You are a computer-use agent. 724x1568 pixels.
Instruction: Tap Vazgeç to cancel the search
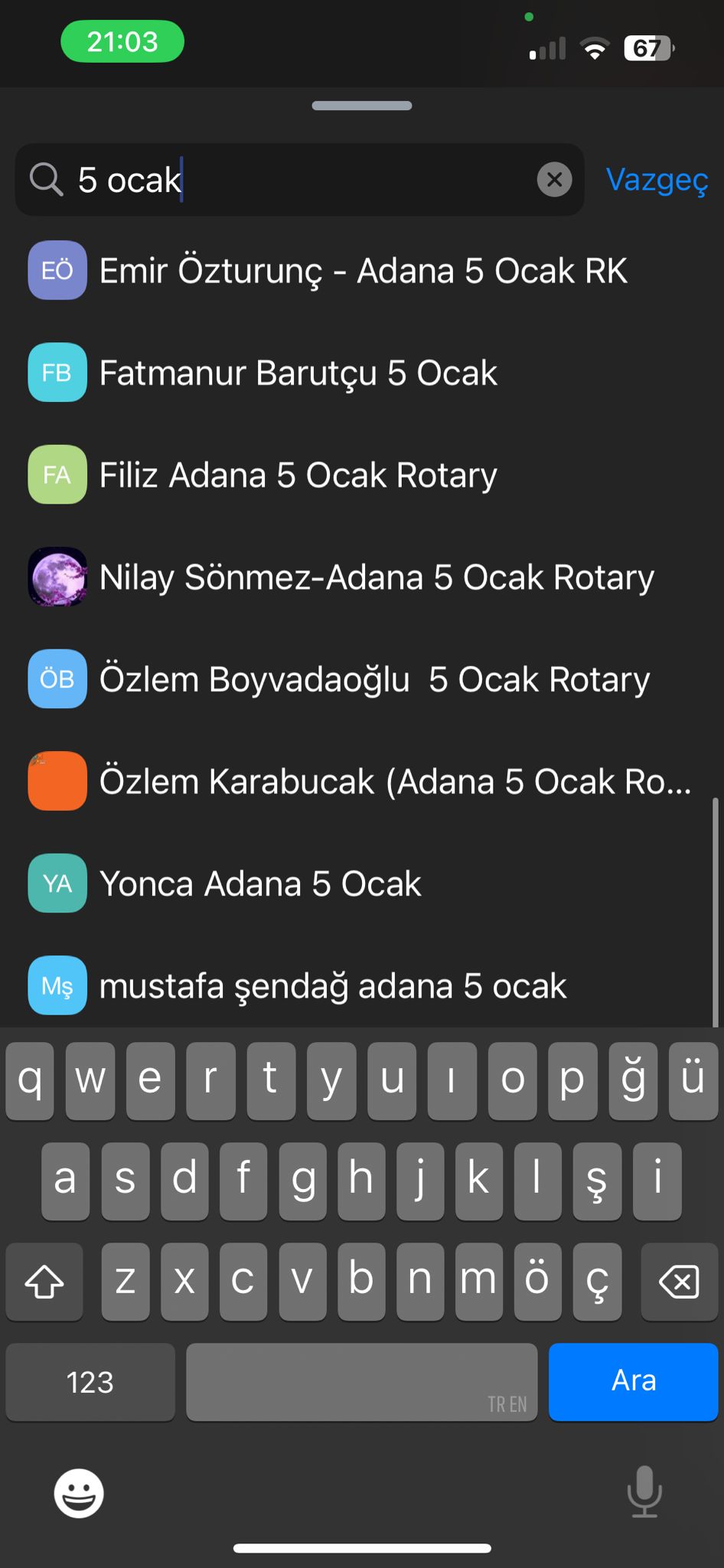657,180
